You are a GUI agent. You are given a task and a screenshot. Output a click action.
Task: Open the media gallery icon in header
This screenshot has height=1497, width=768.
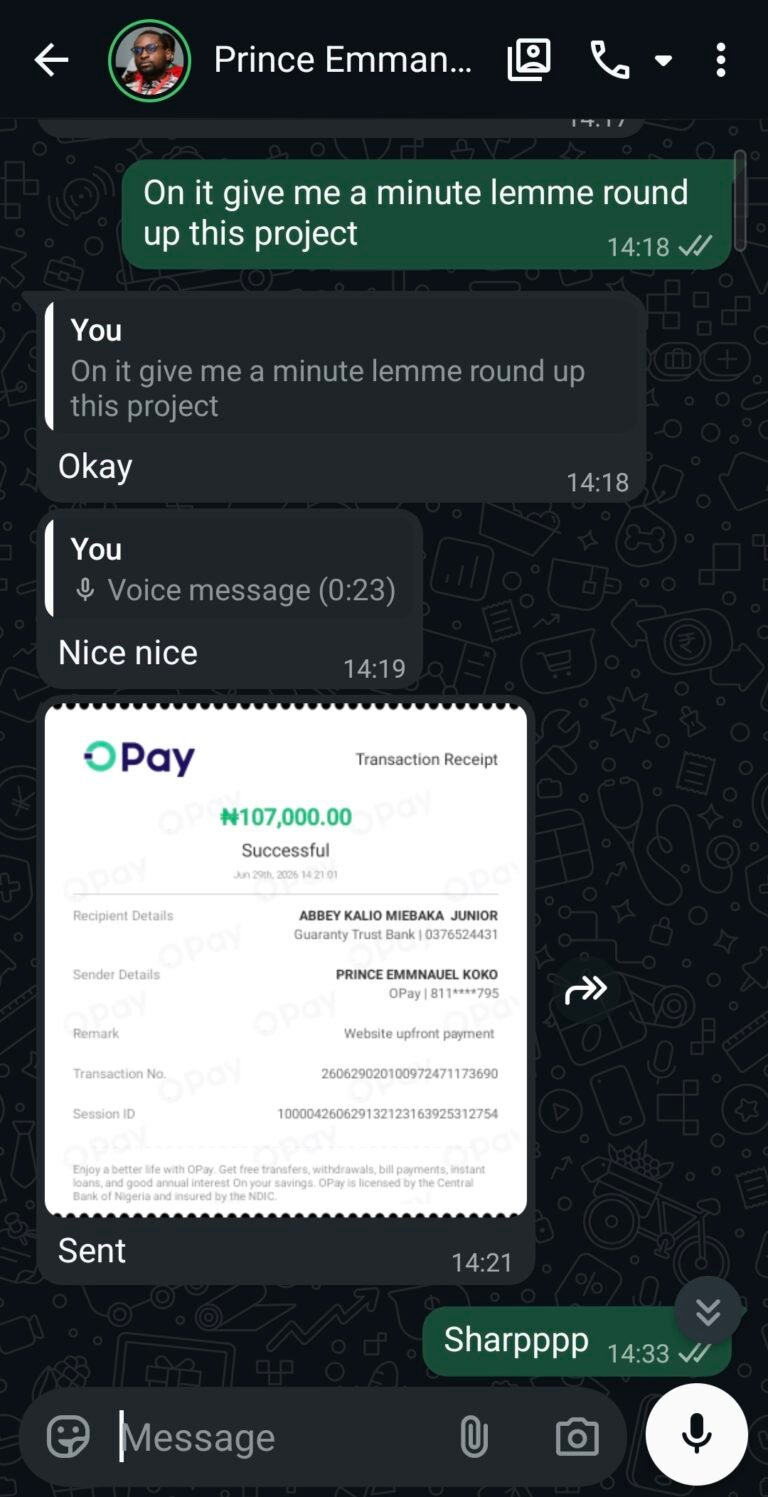pyautogui.click(x=529, y=60)
